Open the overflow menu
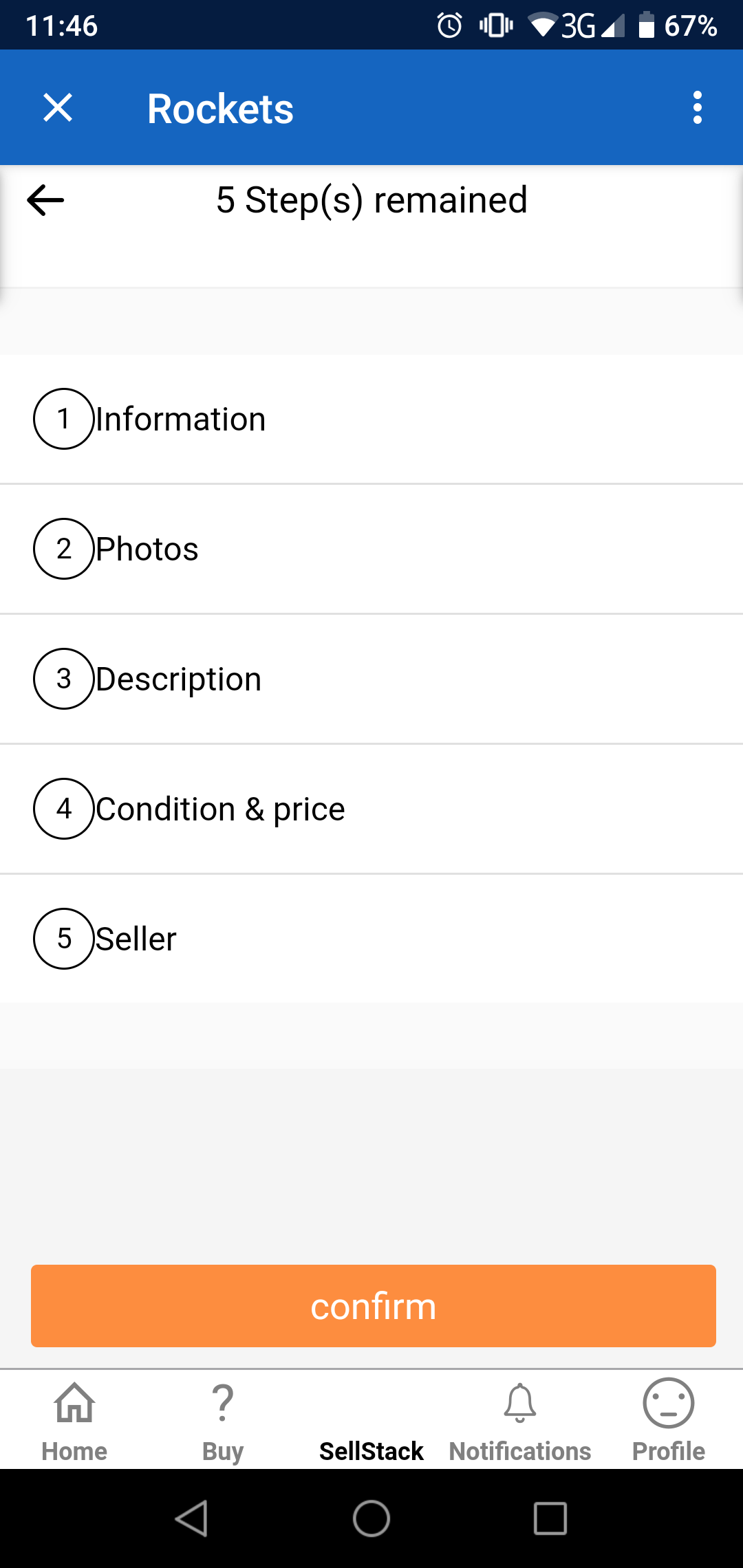 (x=697, y=108)
